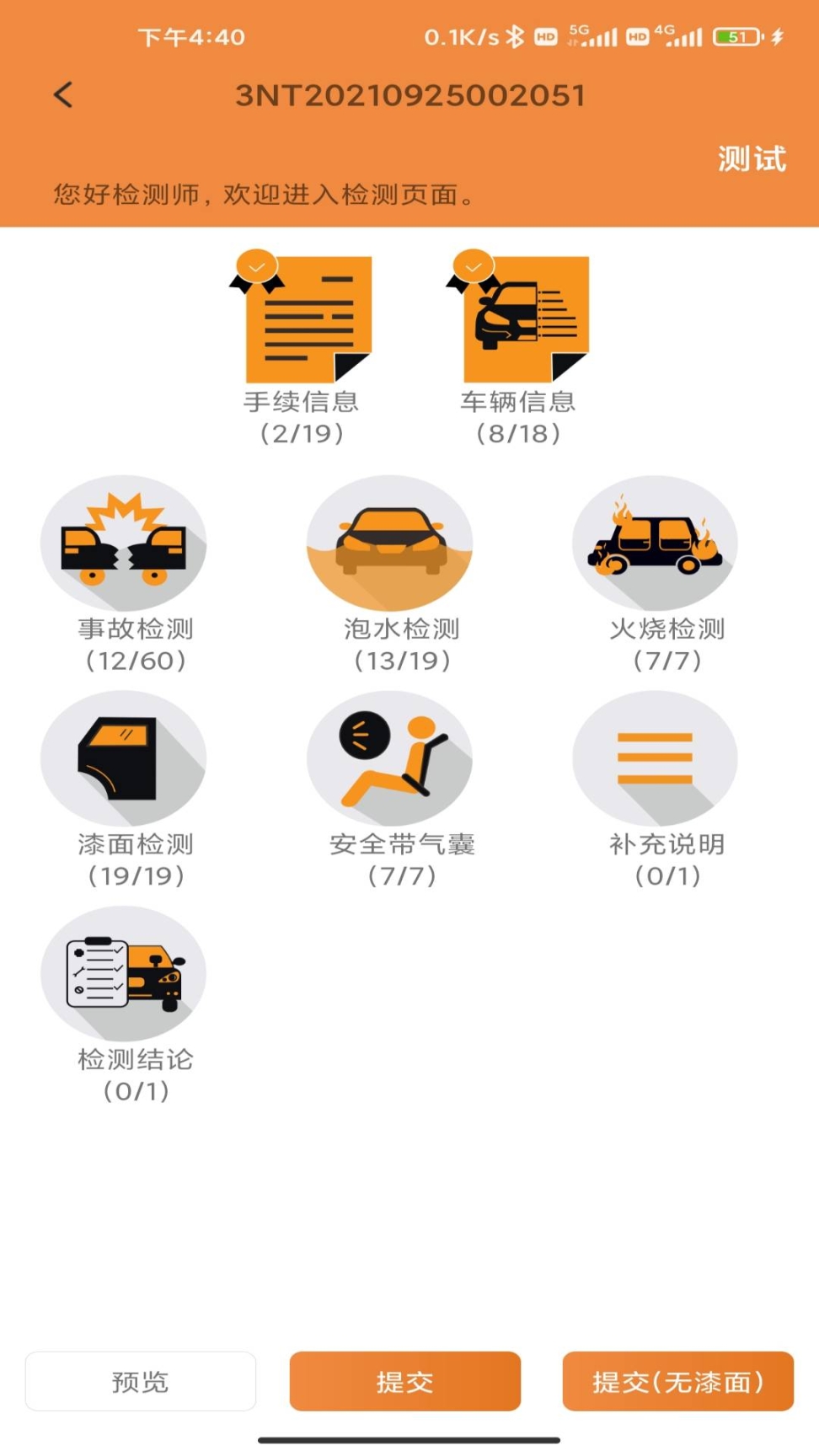Tap the 测试 button in header
This screenshot has height=1456, width=819.
(x=752, y=158)
